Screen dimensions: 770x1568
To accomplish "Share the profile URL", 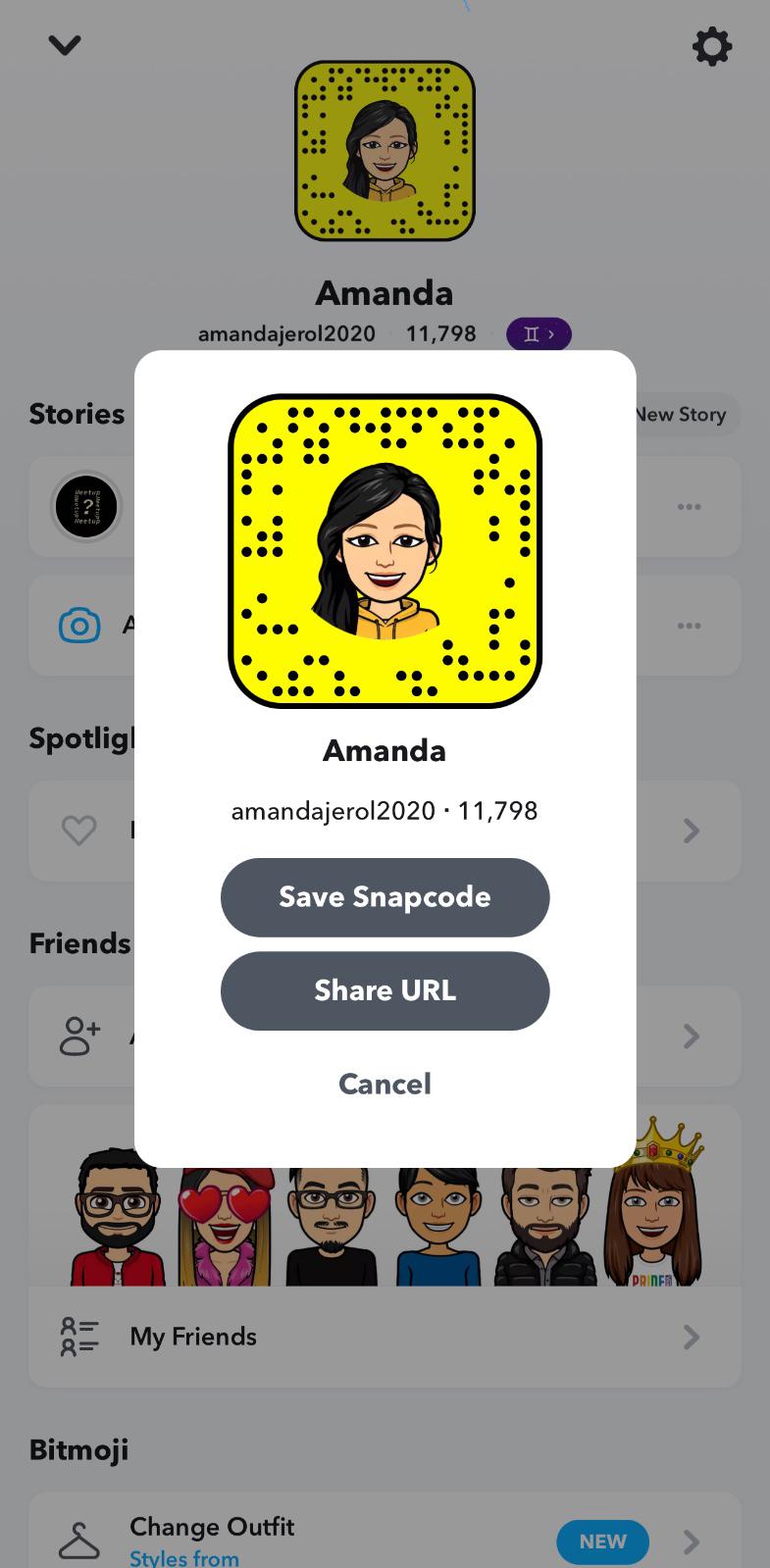I will coord(385,990).
